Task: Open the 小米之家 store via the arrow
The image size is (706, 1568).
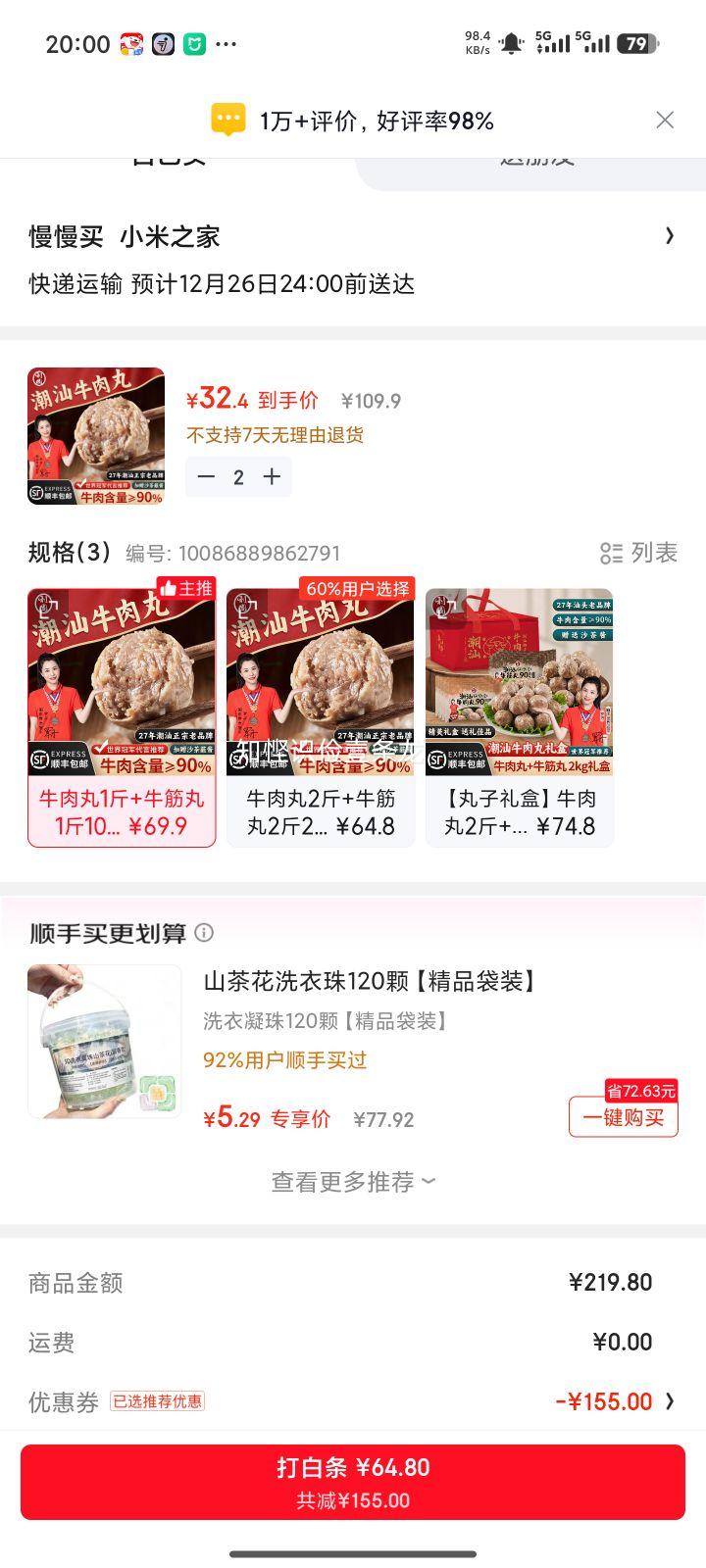Action: pos(669,236)
